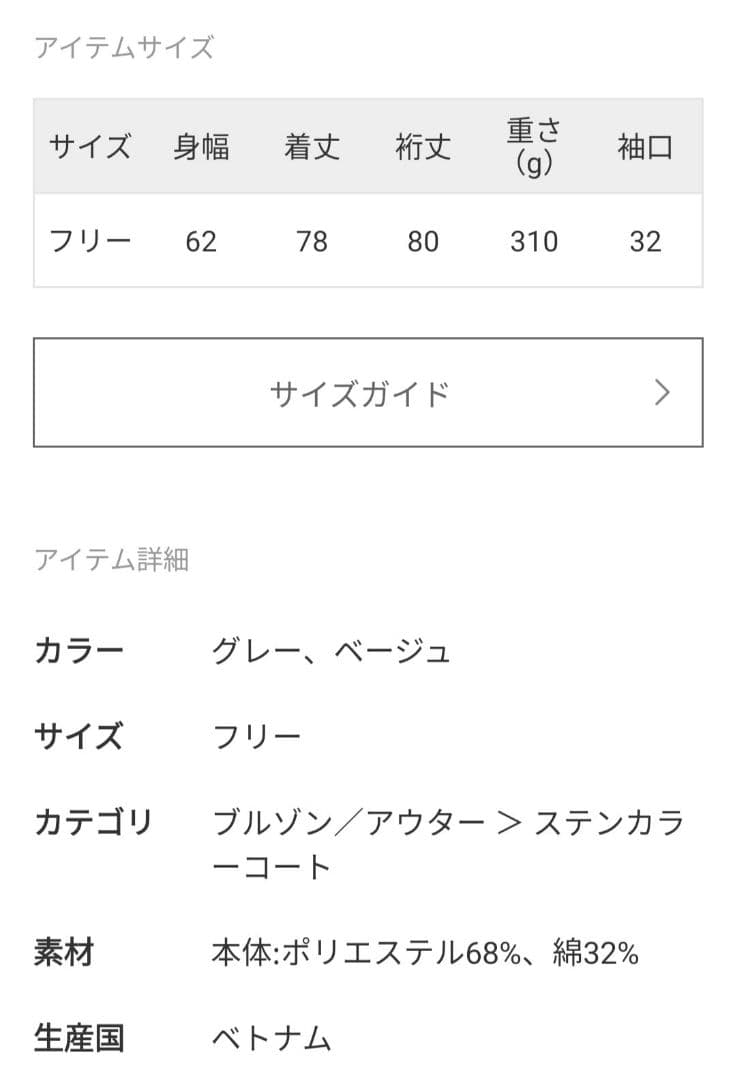735x1080 pixels.
Task: Click the 着丈 column header
Action: [313, 147]
